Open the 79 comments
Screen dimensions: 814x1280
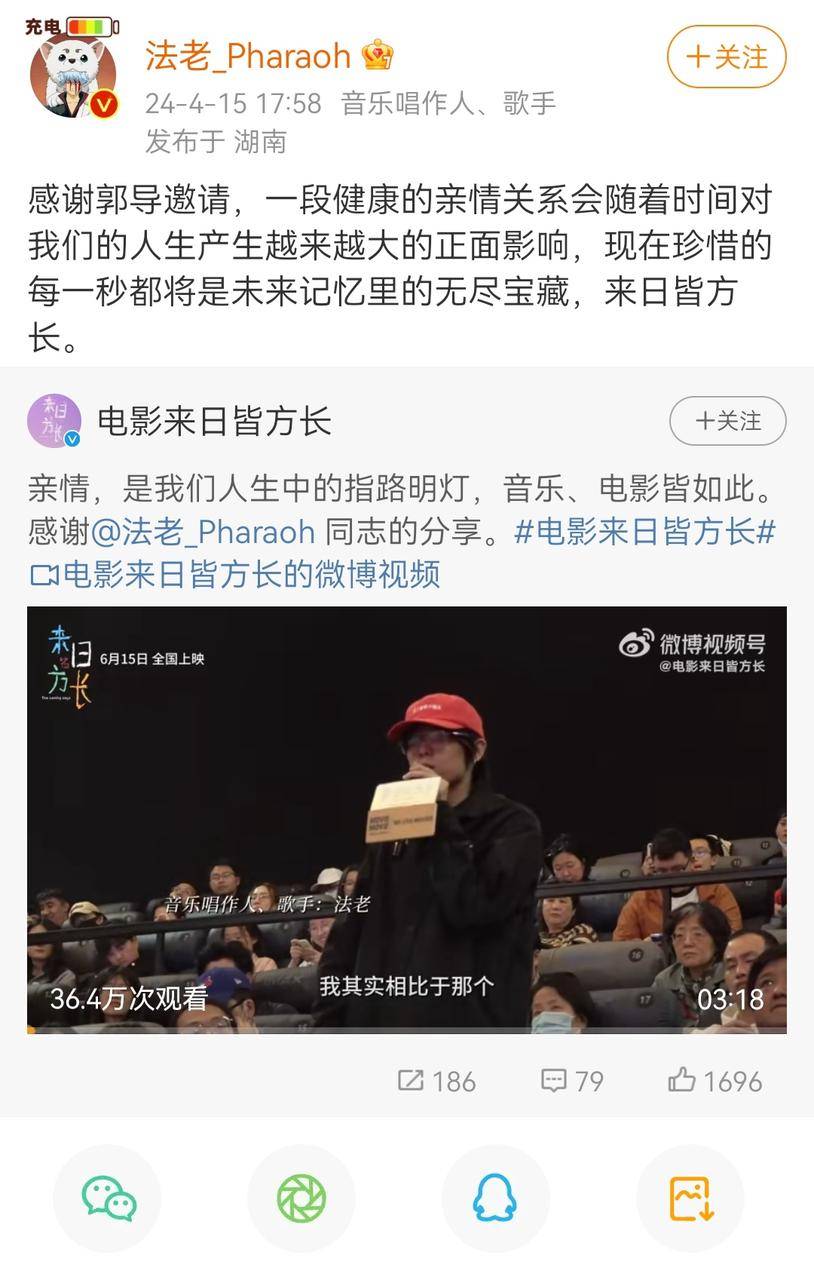click(x=572, y=1081)
